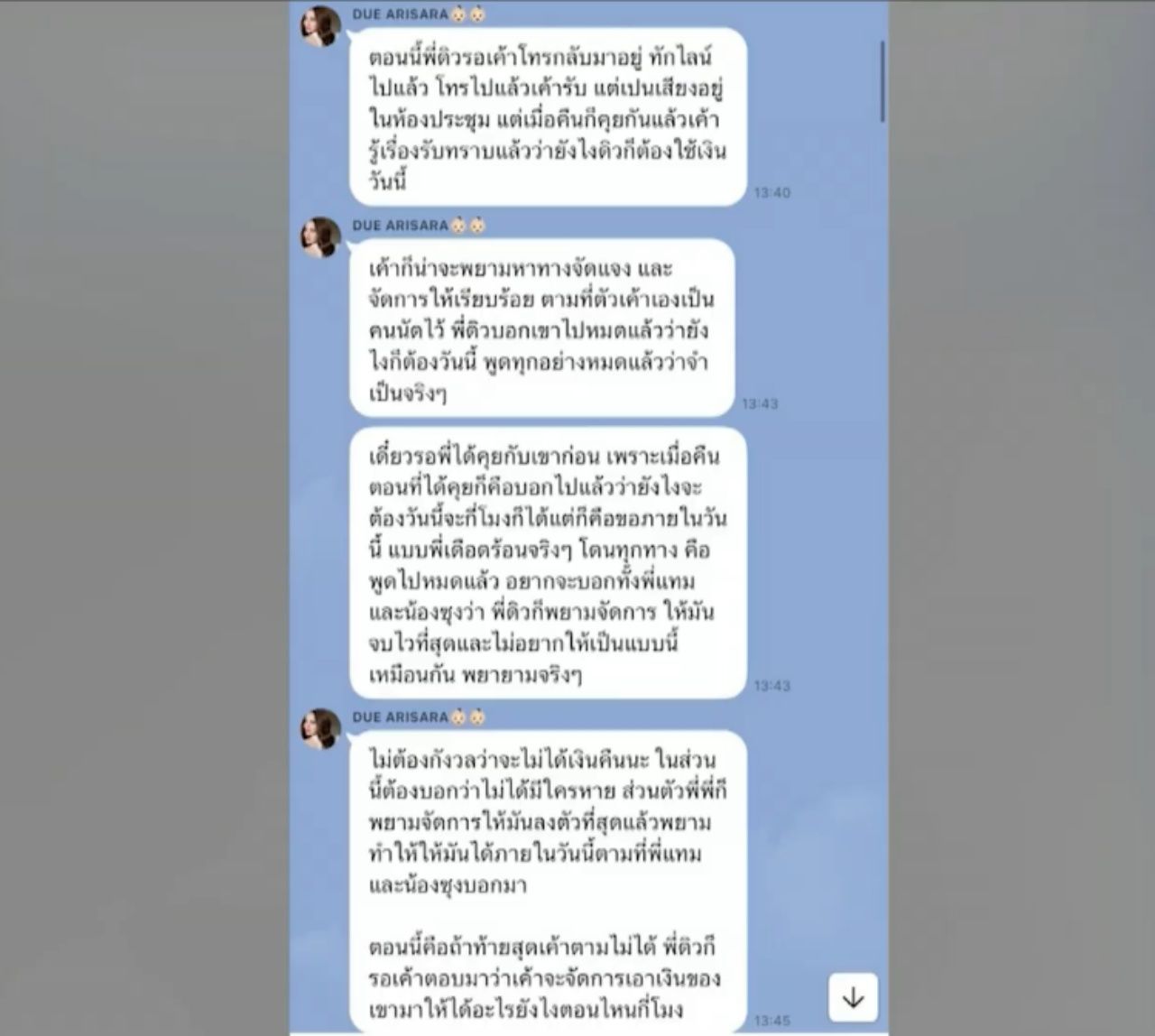
Task: Open DUE ARISARA's avatar beside the first 13:43 message
Action: pyautogui.click(x=320, y=237)
